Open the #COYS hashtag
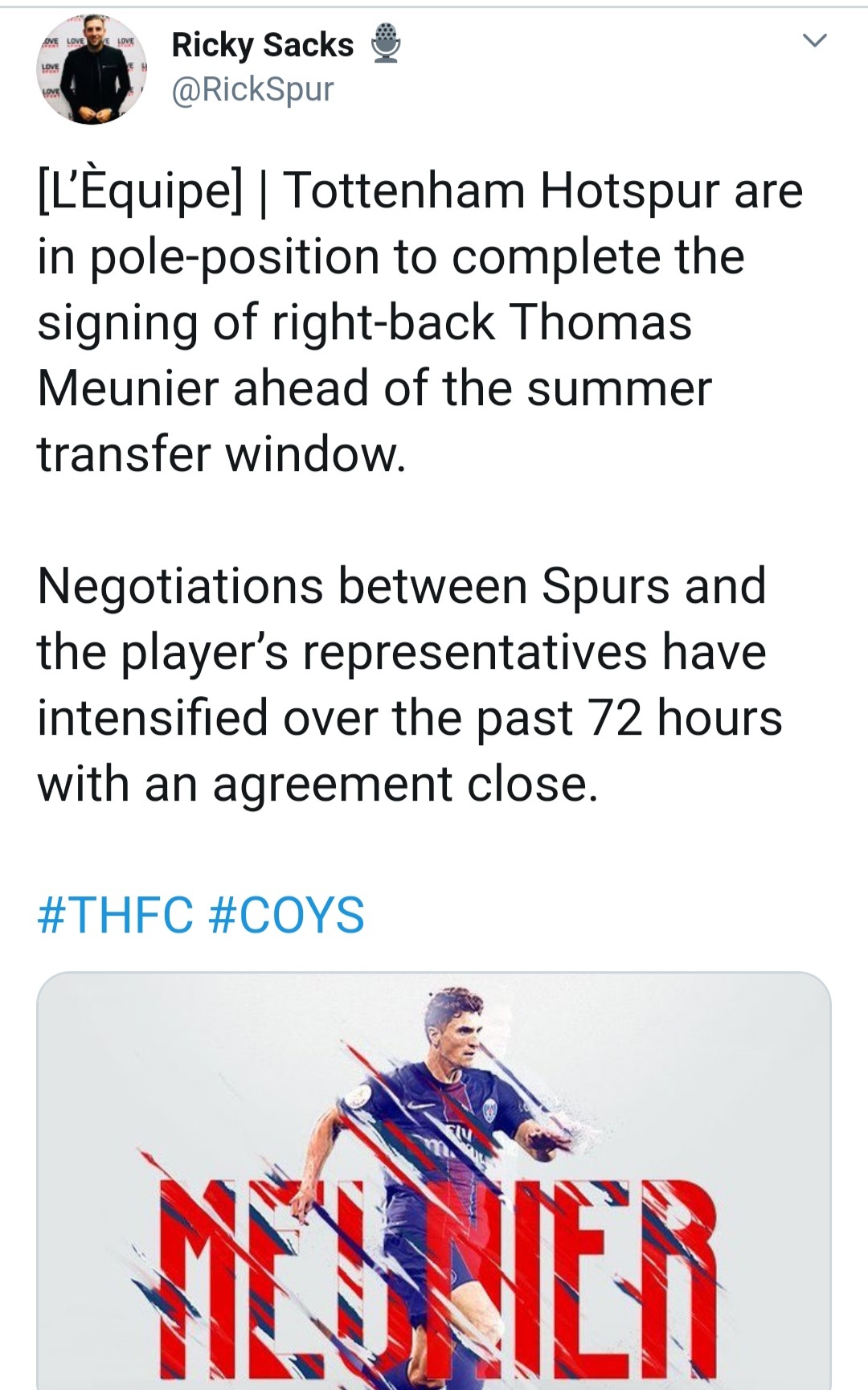Screen dimensions: 868x1390 click(286, 915)
